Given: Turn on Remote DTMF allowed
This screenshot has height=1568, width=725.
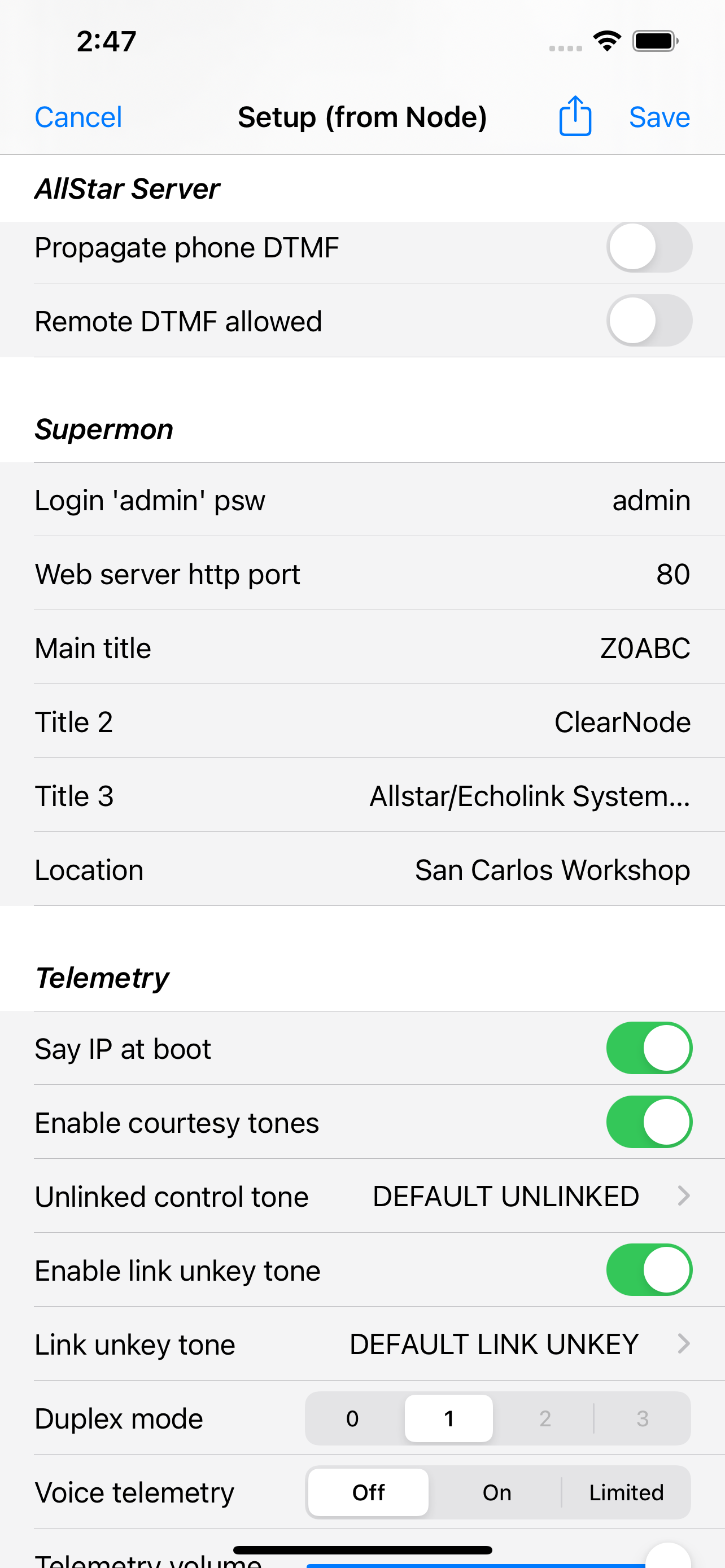Looking at the screenshot, I should click(x=648, y=321).
